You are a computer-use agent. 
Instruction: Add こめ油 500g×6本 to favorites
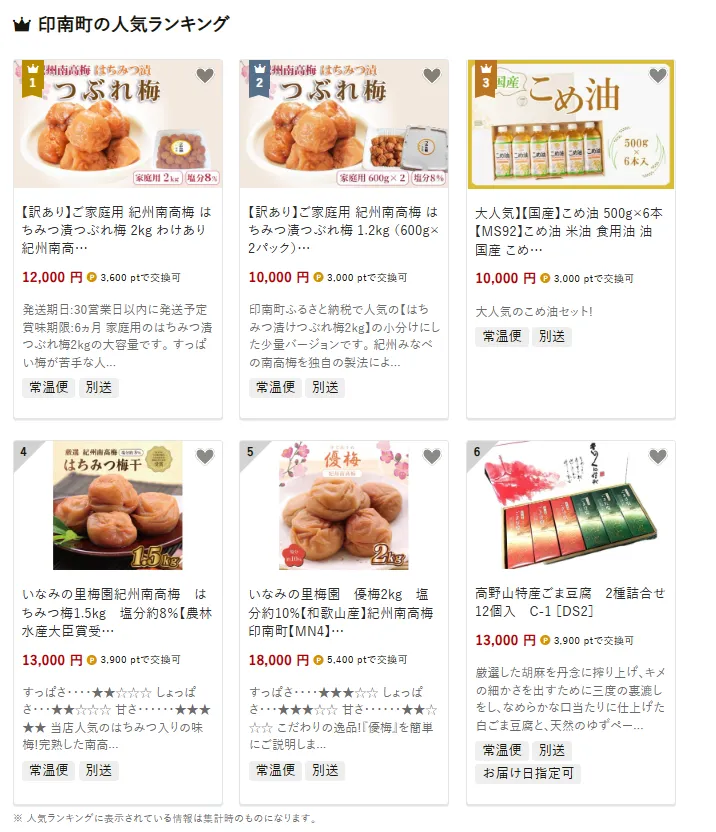pyautogui.click(x=657, y=76)
